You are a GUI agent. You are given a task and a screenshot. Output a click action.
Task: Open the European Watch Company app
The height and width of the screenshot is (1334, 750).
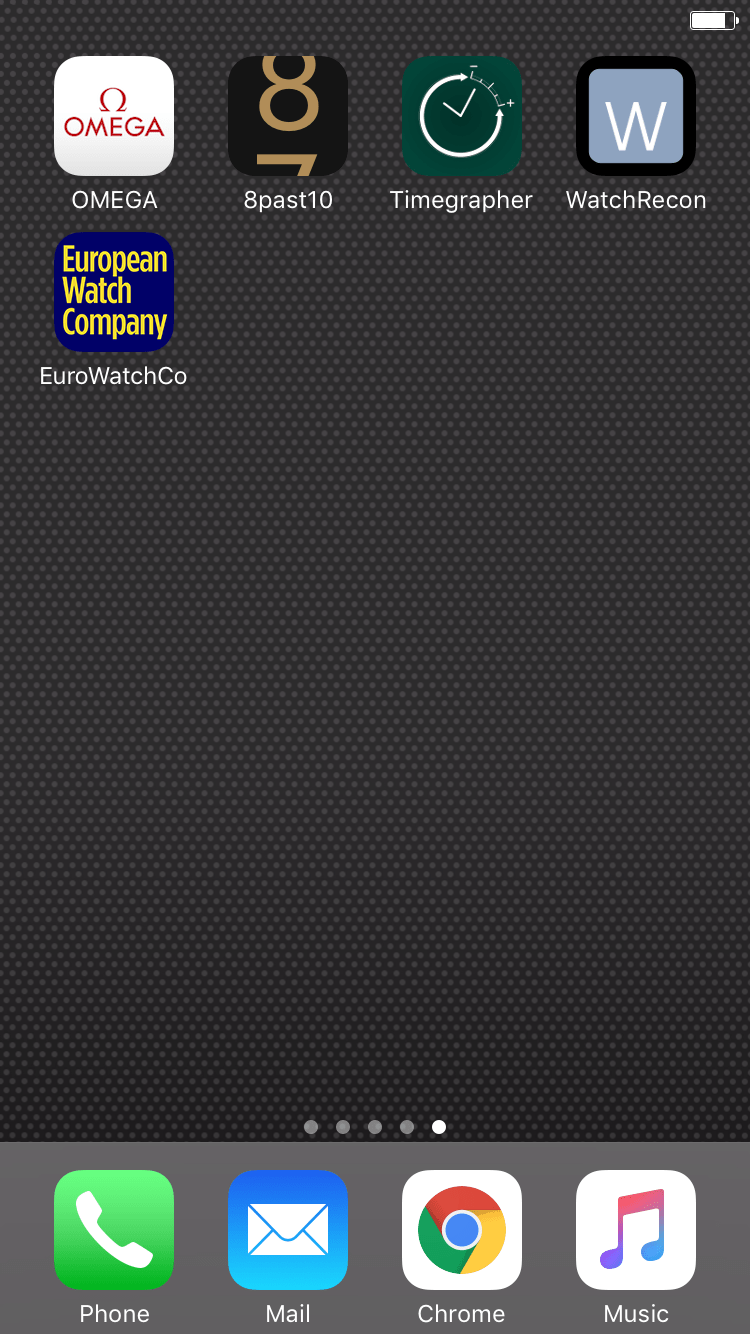(113, 292)
